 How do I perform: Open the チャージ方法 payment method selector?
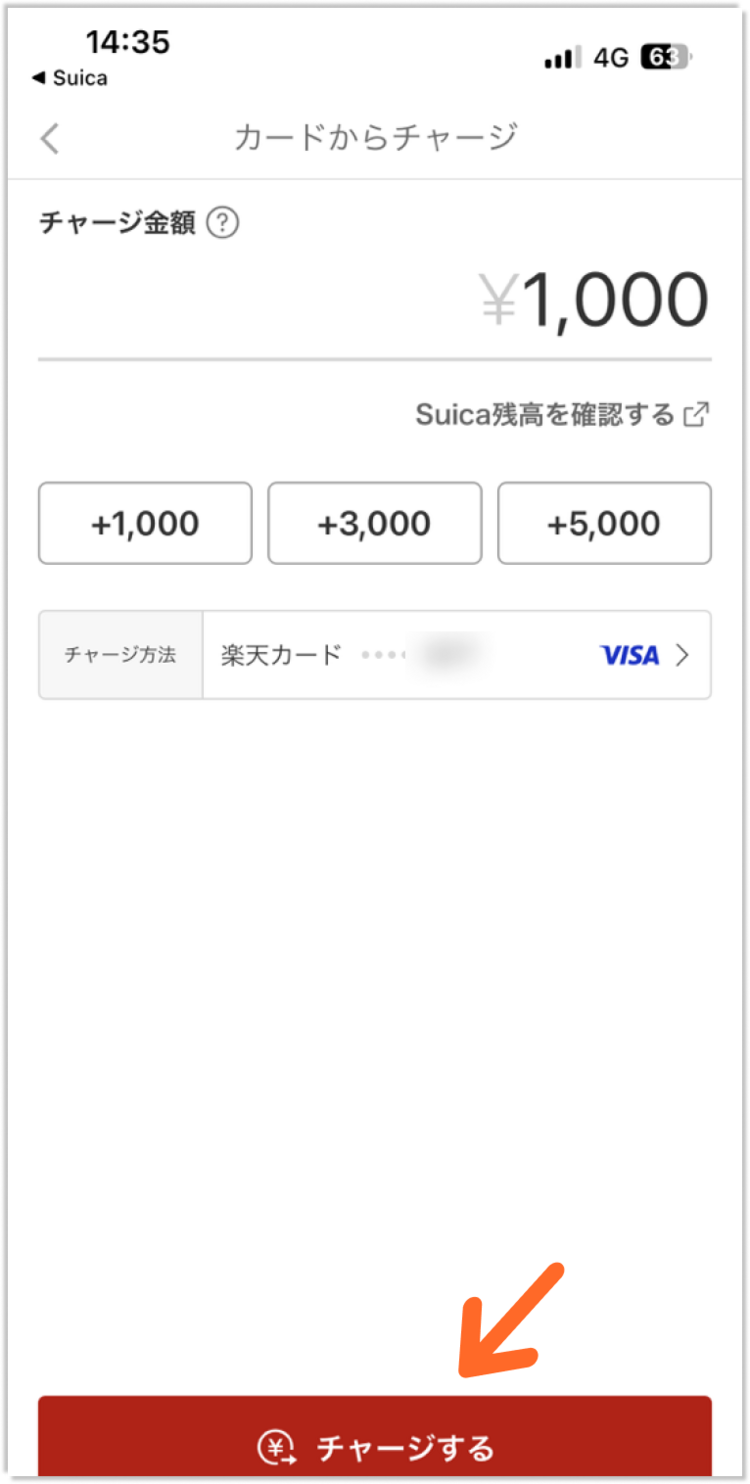[375, 655]
